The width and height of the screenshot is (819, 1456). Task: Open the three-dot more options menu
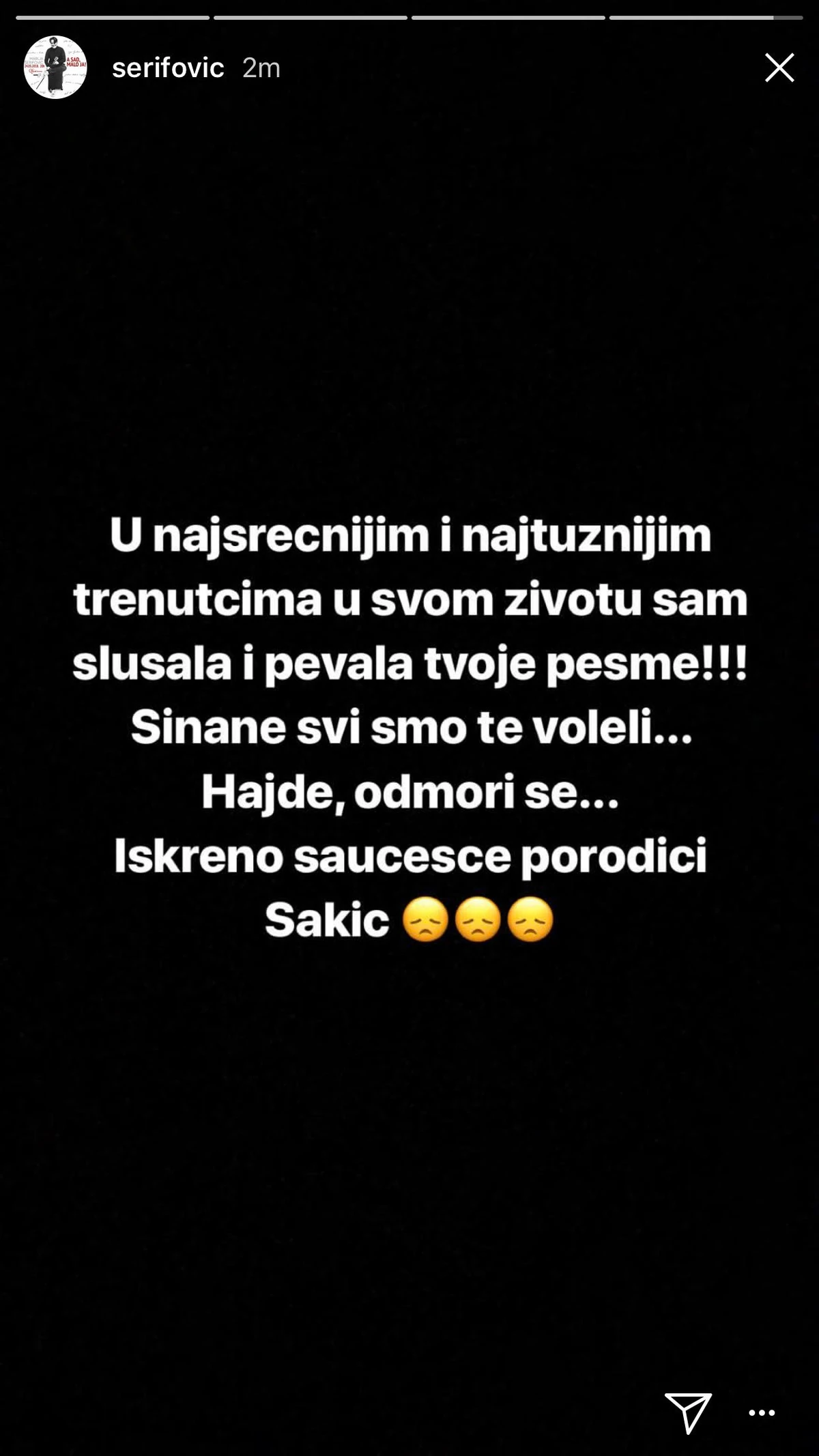762,1413
